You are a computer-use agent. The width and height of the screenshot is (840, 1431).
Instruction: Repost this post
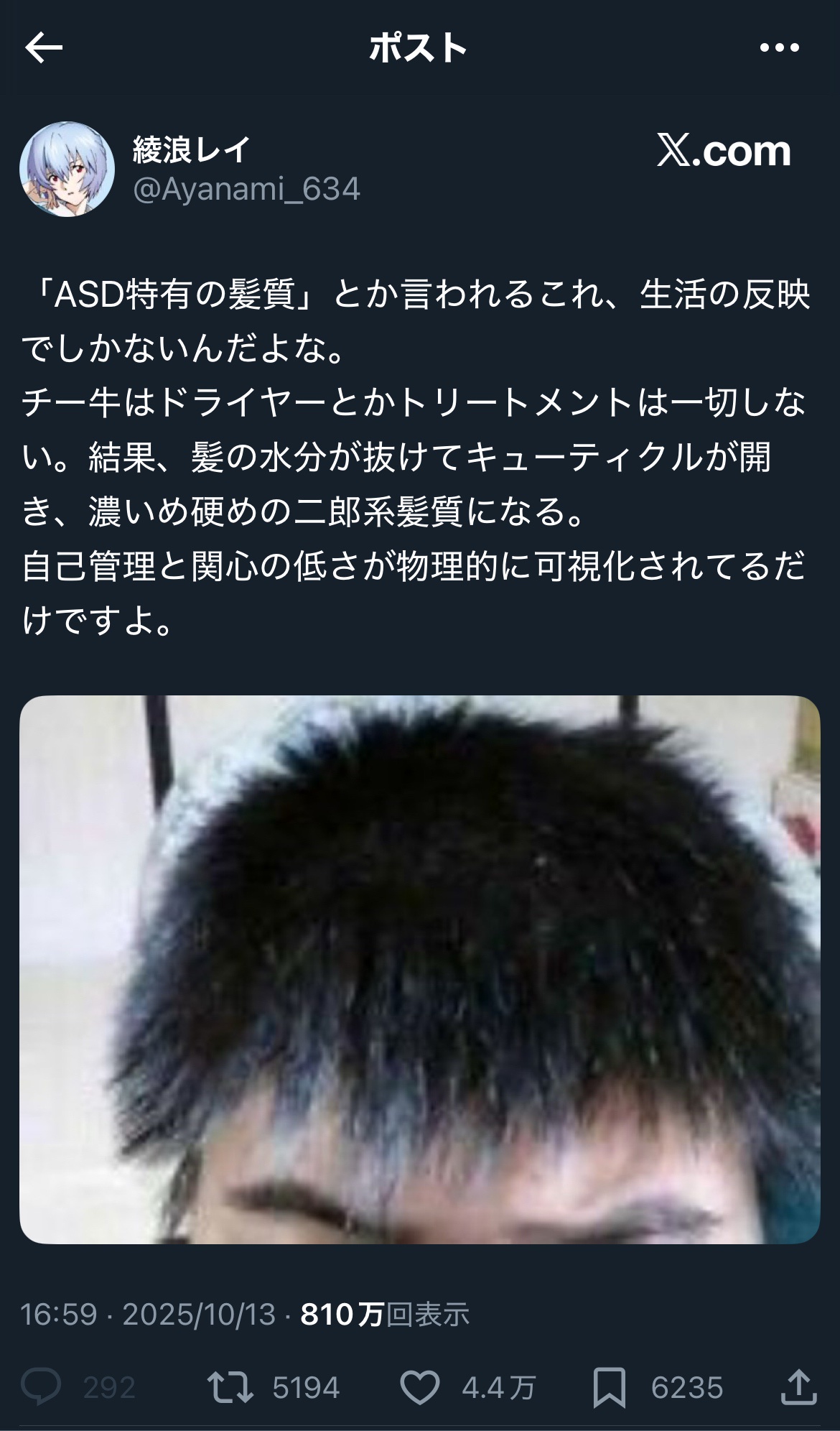pyautogui.click(x=230, y=1387)
